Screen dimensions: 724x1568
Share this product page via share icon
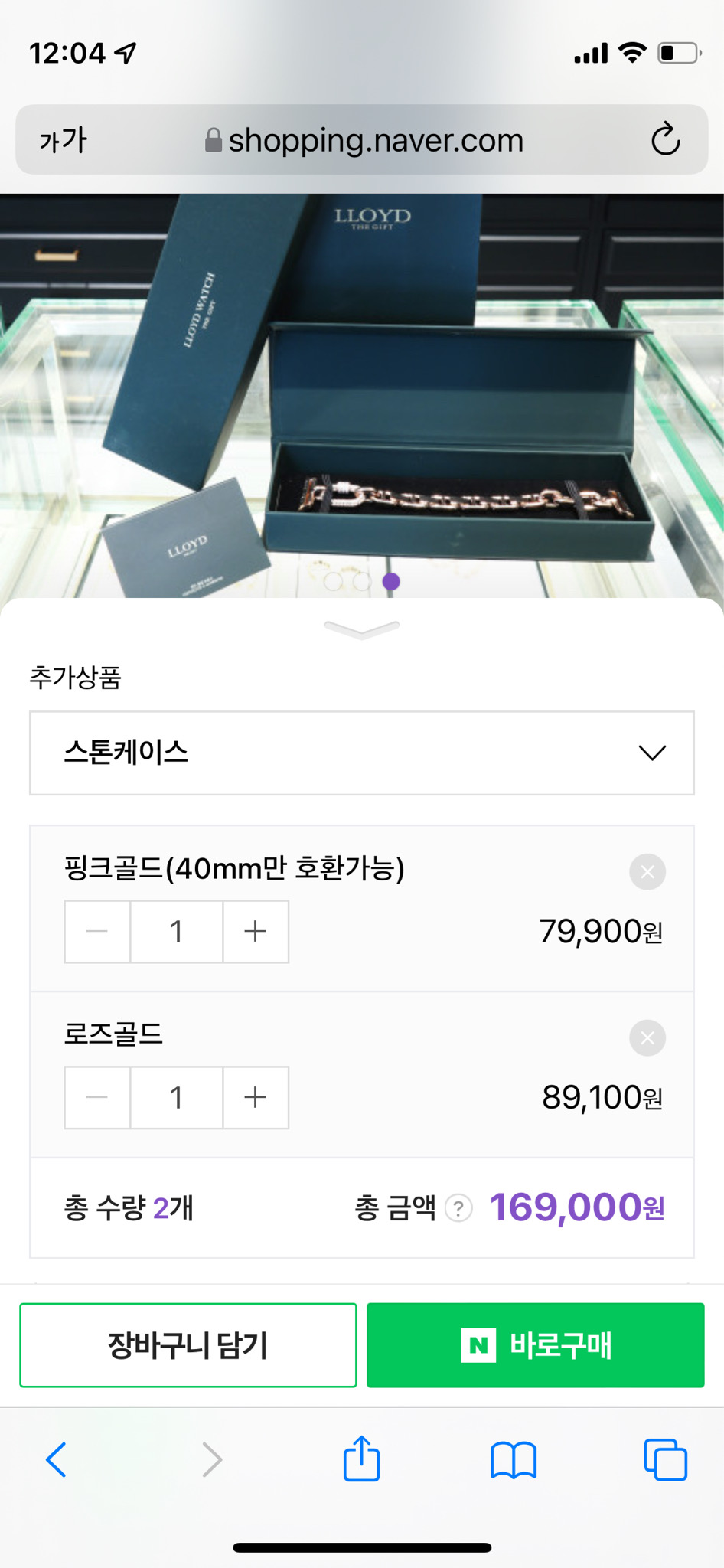coord(361,1459)
